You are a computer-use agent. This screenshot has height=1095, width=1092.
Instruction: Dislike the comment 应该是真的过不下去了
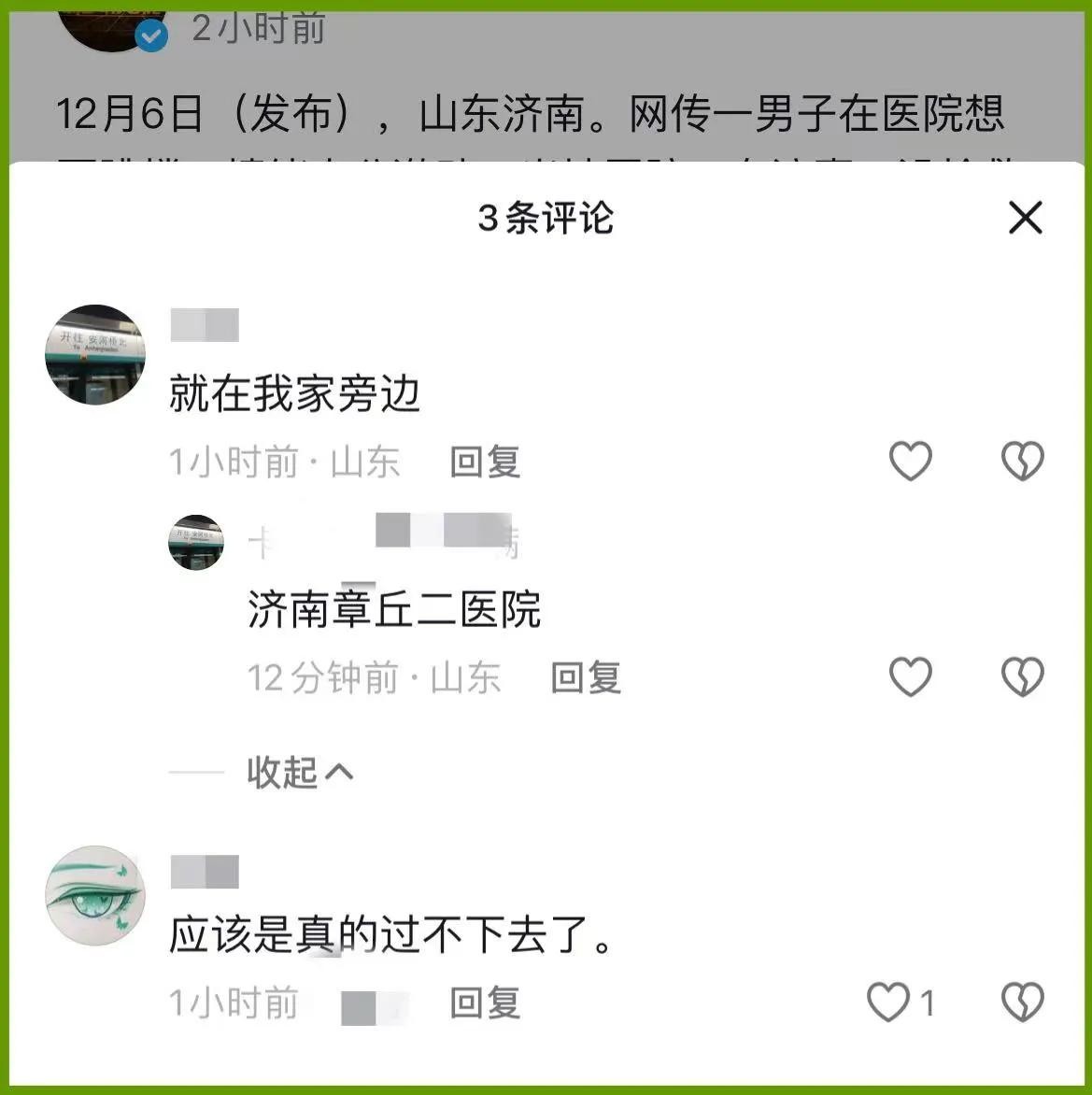point(1022,1002)
